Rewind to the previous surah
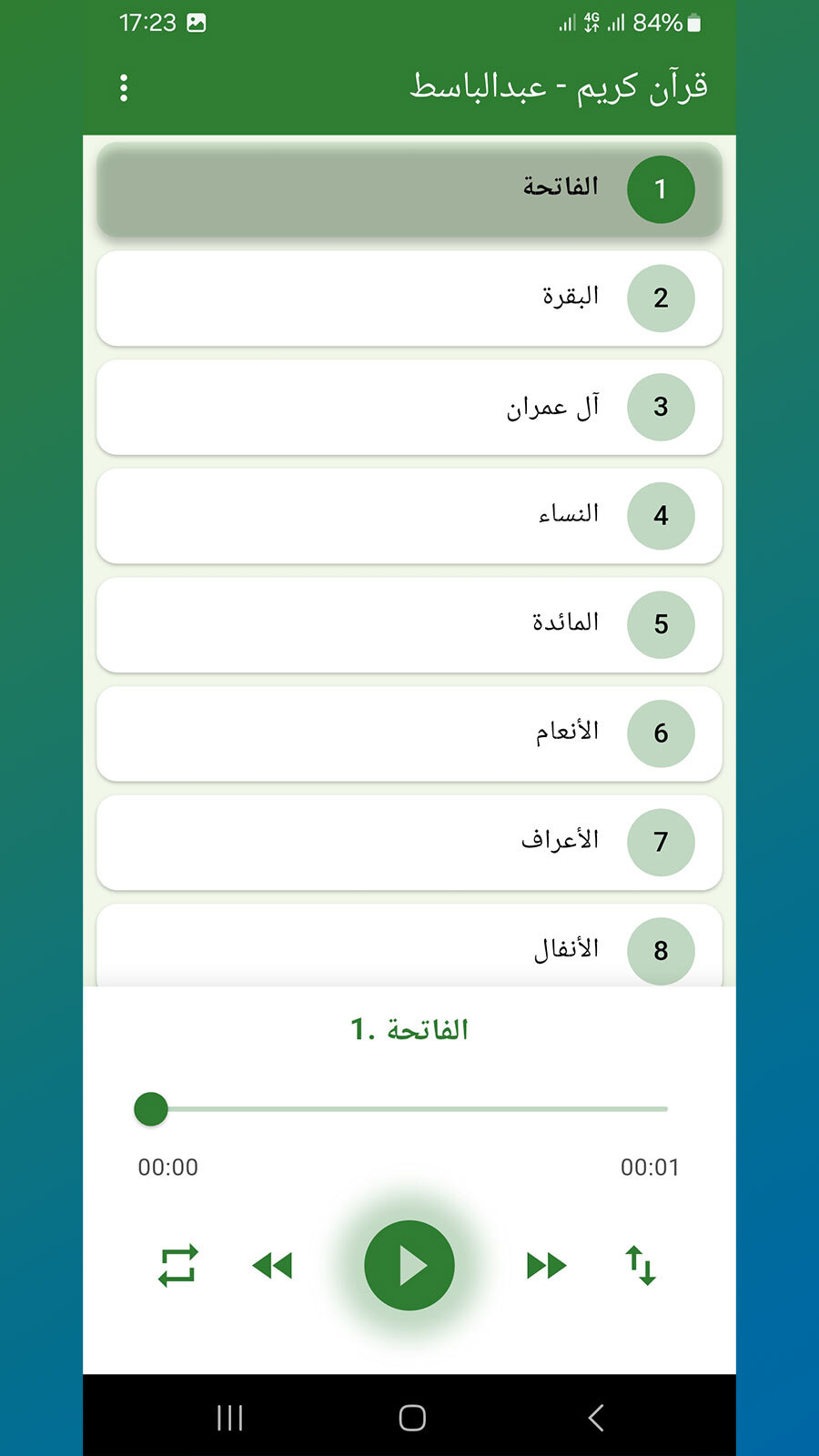The image size is (819, 1456). click(x=272, y=1265)
